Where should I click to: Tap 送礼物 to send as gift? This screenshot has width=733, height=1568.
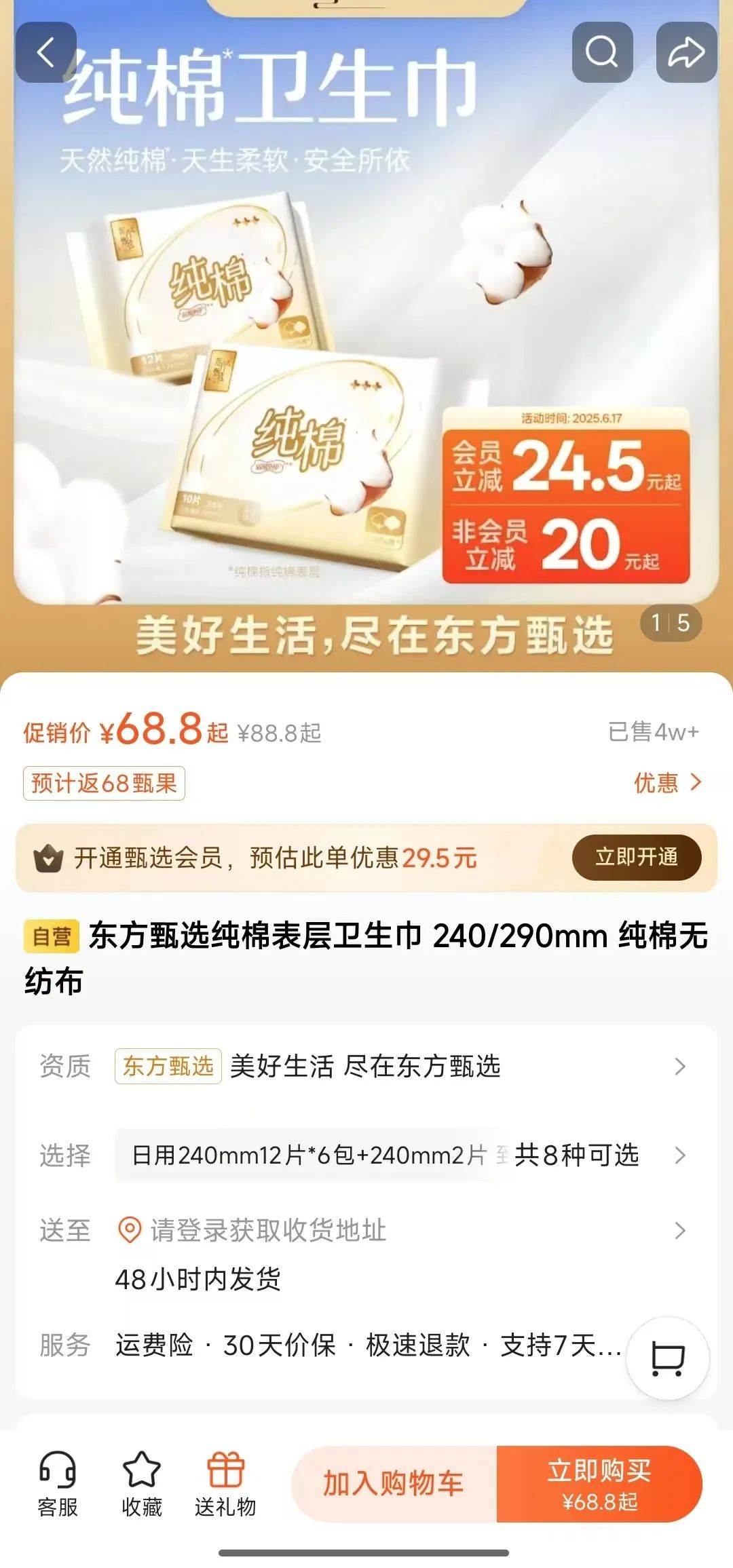click(225, 1484)
